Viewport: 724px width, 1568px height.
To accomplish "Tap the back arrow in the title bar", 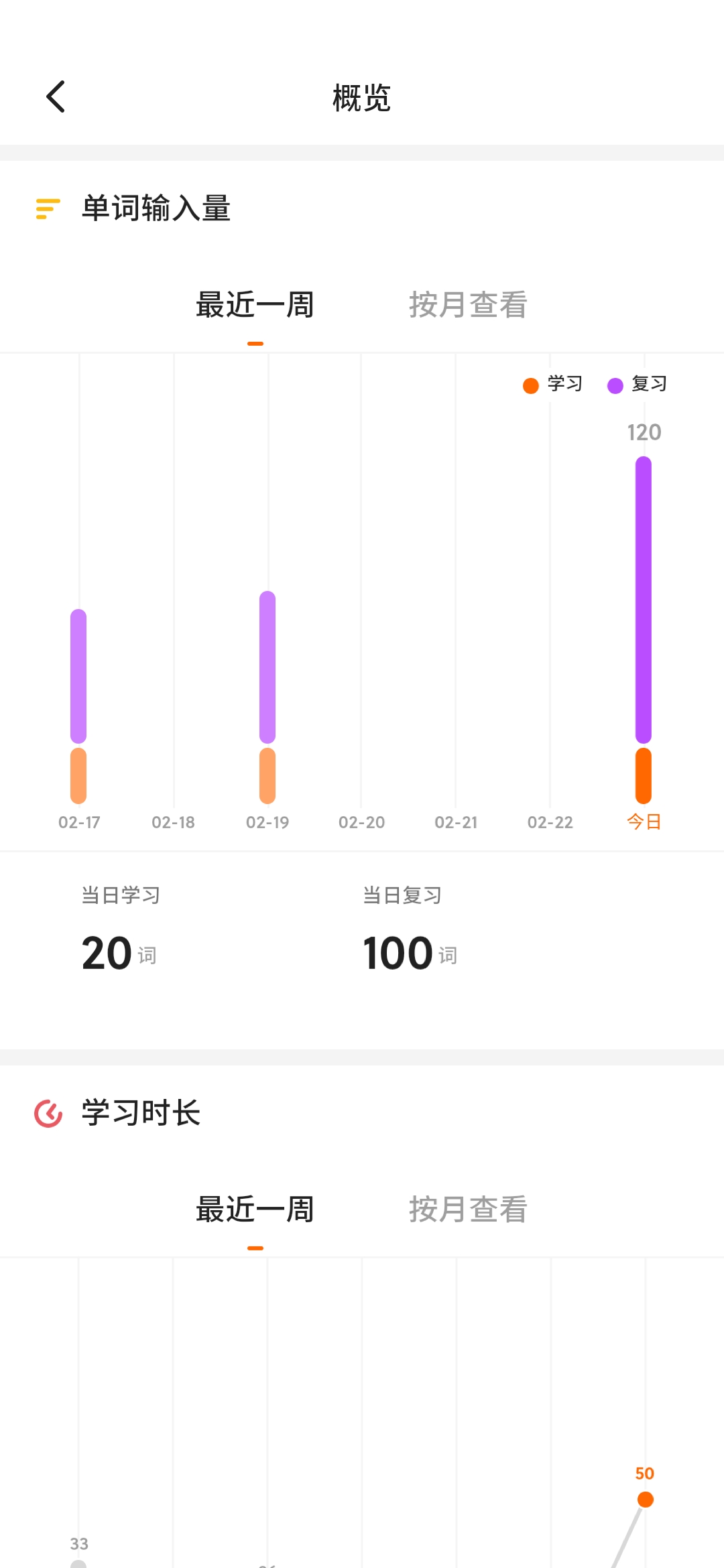I will (55, 96).
